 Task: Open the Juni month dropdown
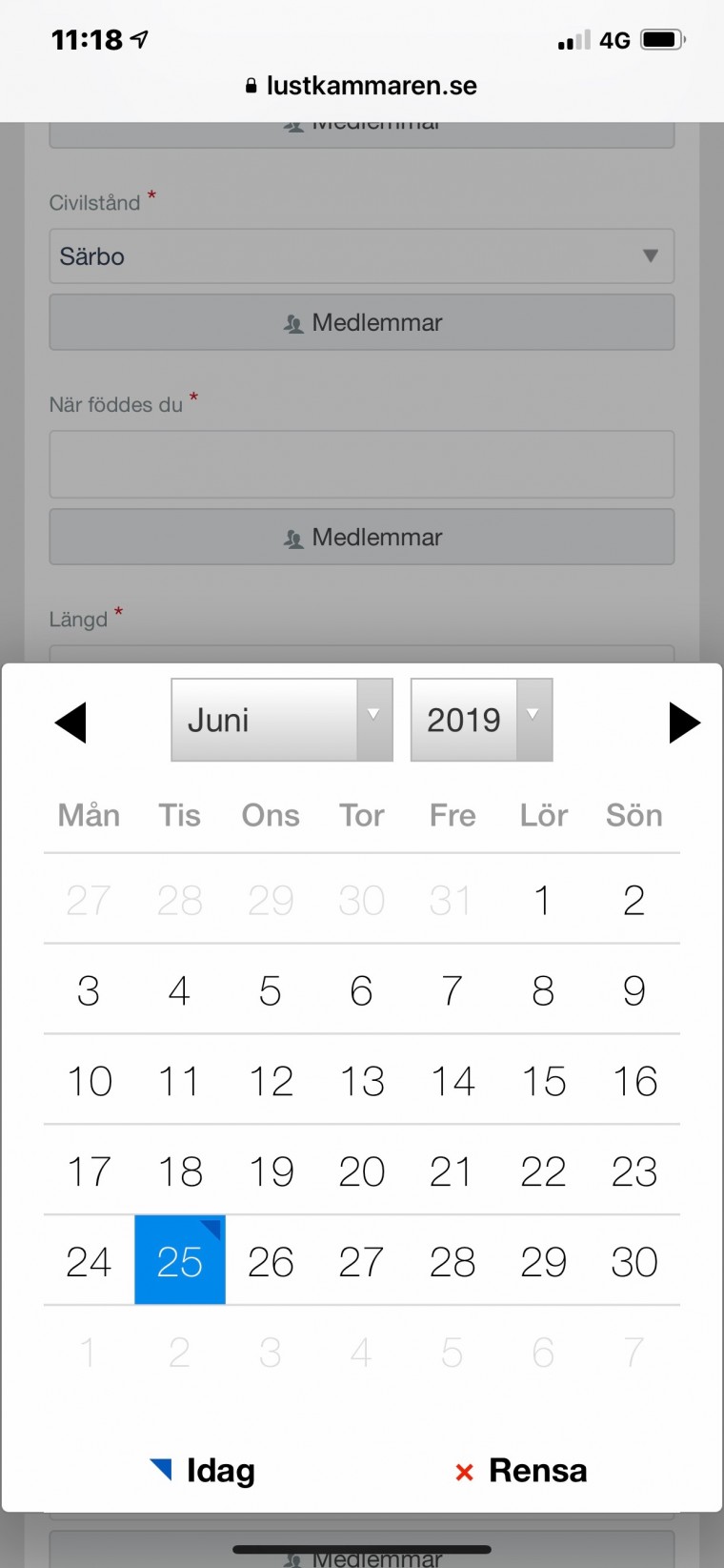click(x=282, y=720)
